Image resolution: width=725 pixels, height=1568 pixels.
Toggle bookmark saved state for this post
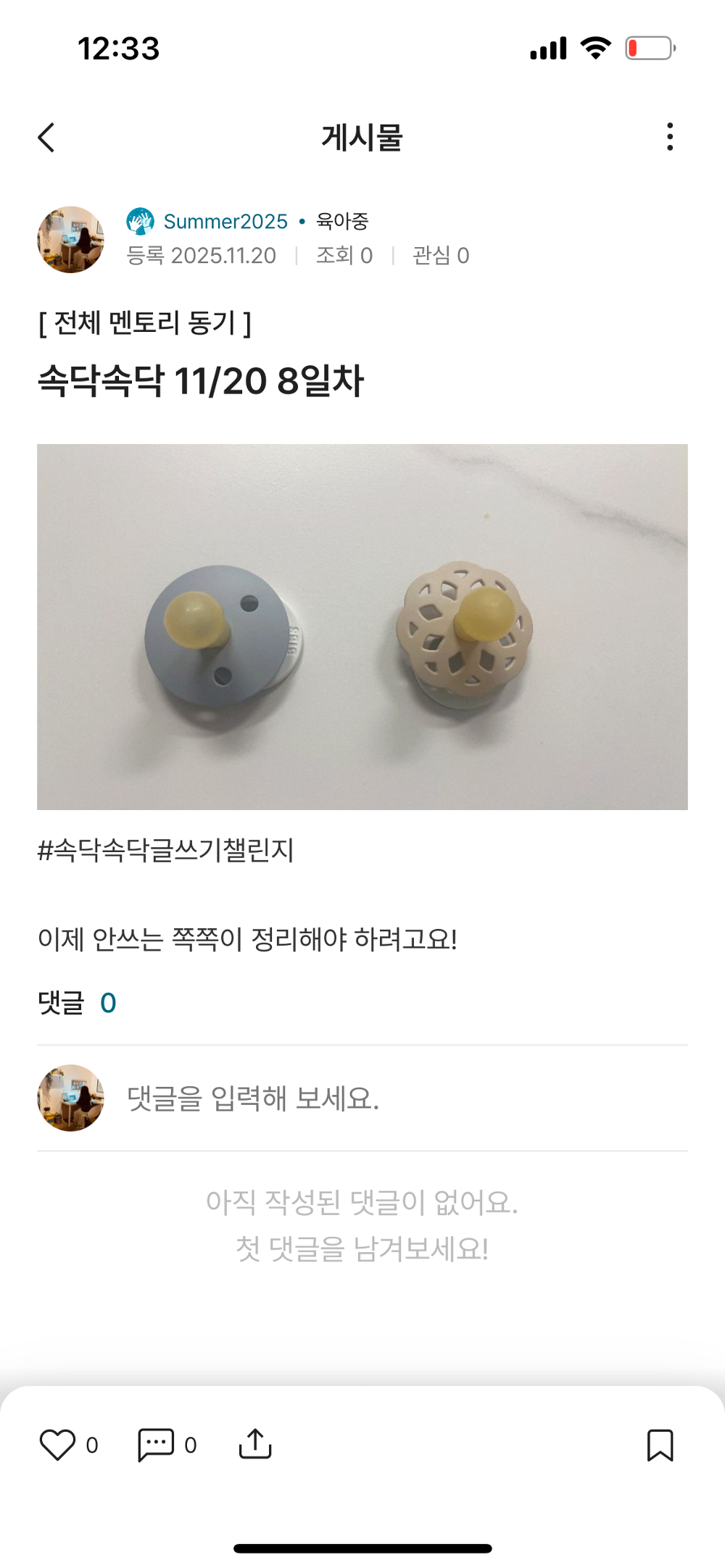point(659,1445)
